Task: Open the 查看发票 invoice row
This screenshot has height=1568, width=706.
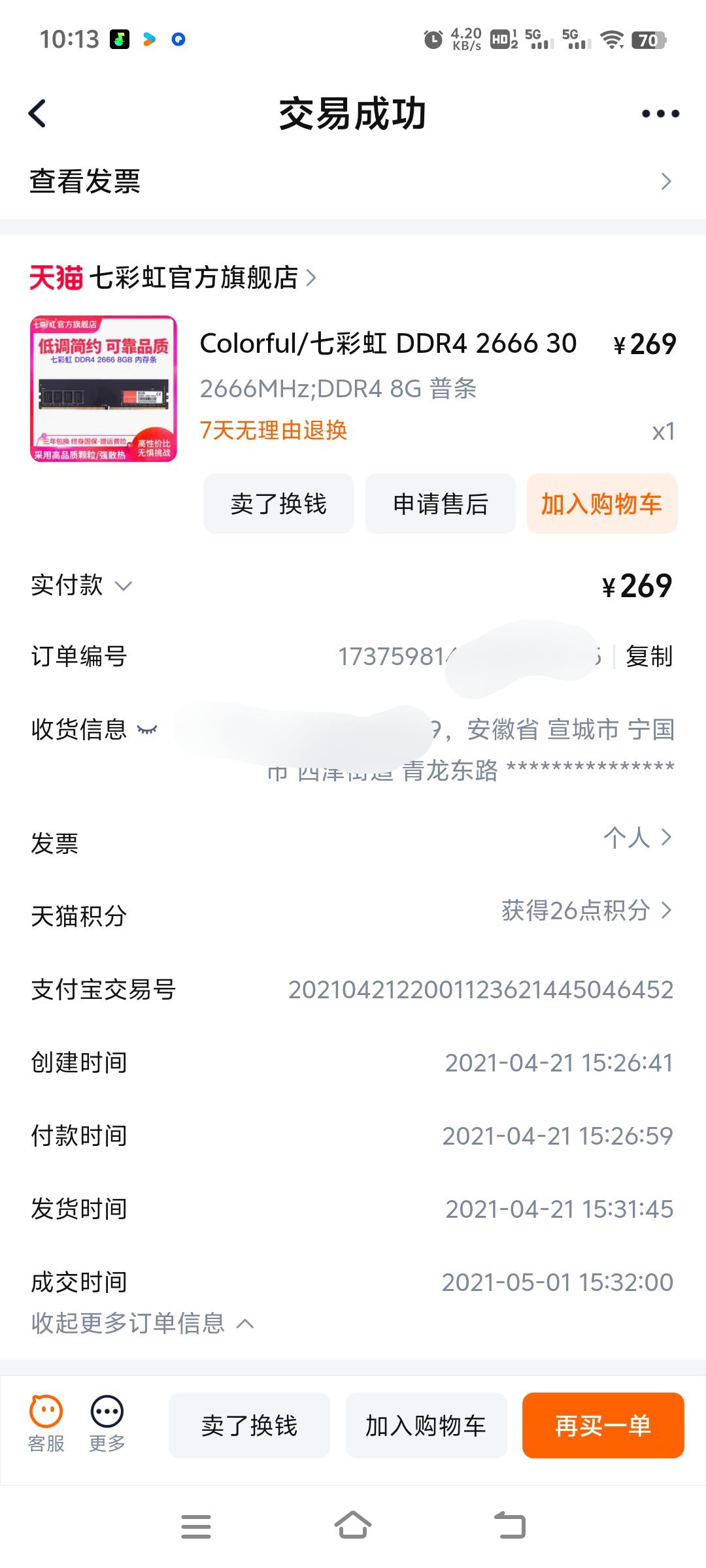Action: 353,182
